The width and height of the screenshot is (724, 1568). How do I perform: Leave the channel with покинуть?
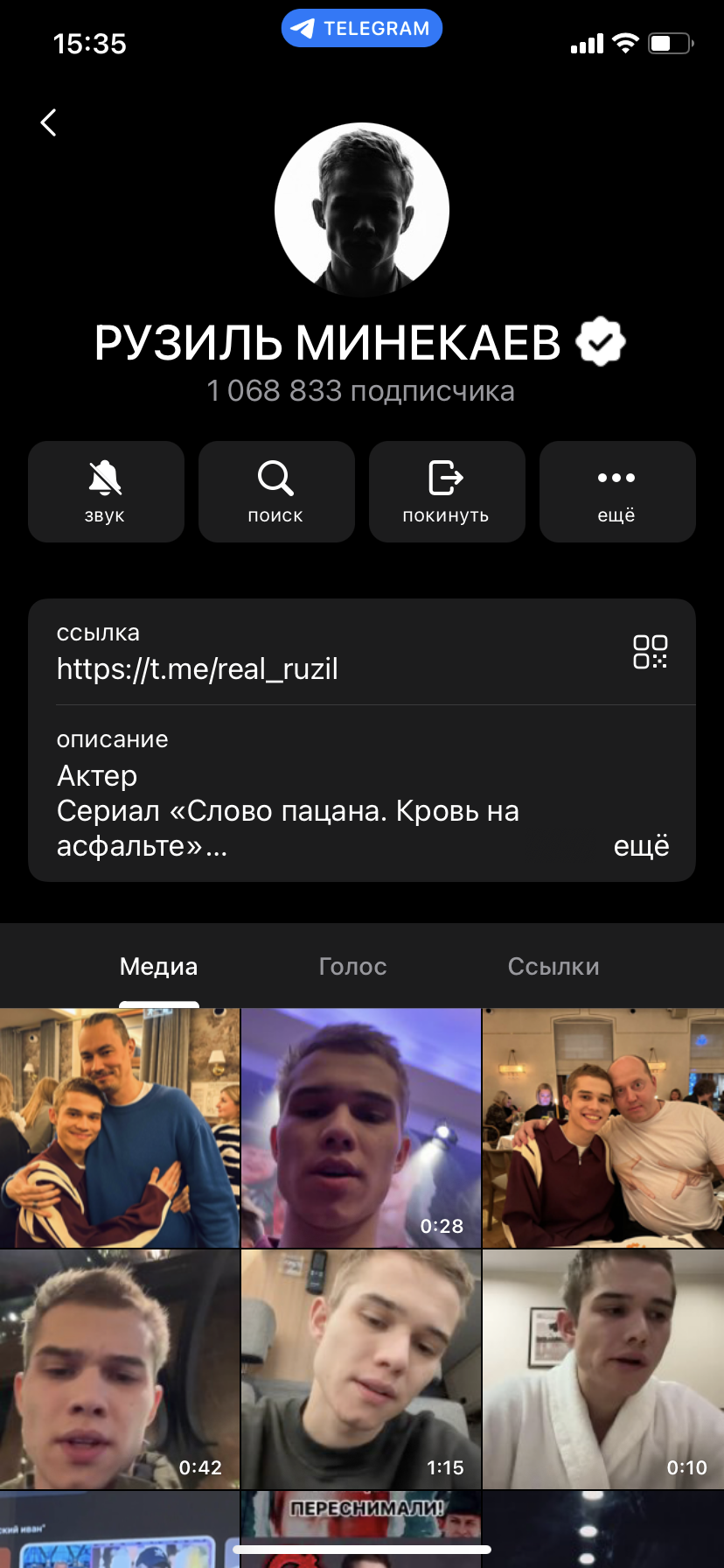[x=447, y=492]
